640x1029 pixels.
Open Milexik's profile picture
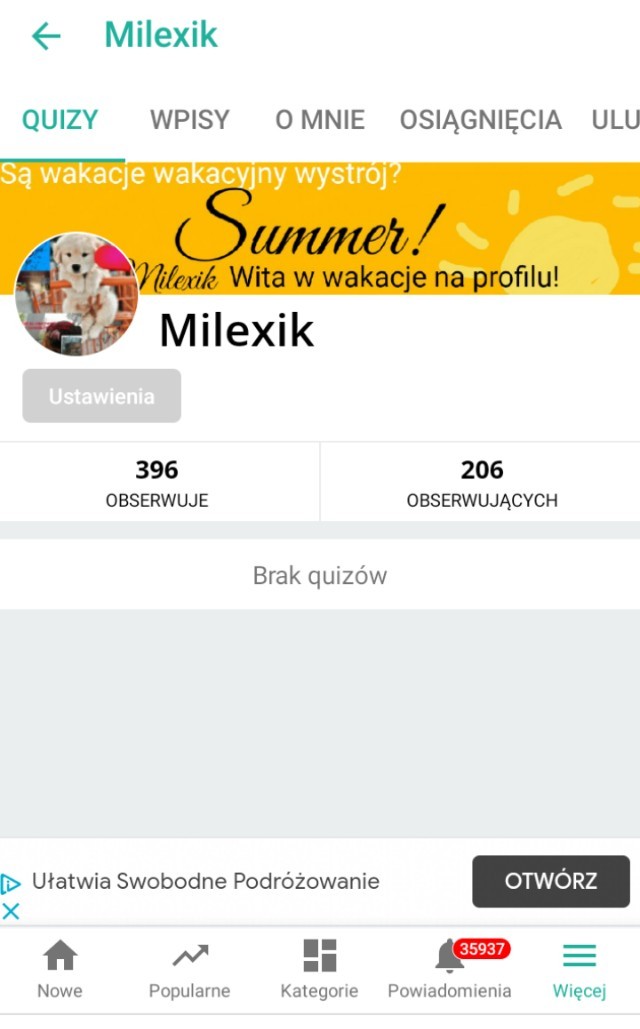coord(77,295)
